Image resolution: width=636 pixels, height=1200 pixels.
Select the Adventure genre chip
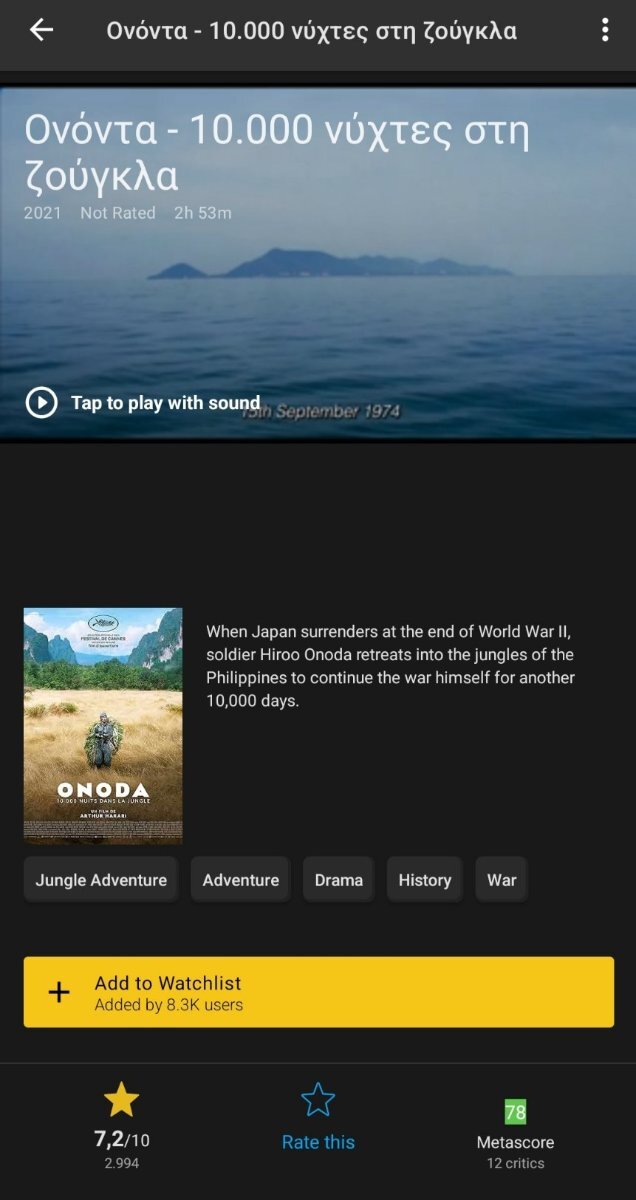[x=241, y=880]
